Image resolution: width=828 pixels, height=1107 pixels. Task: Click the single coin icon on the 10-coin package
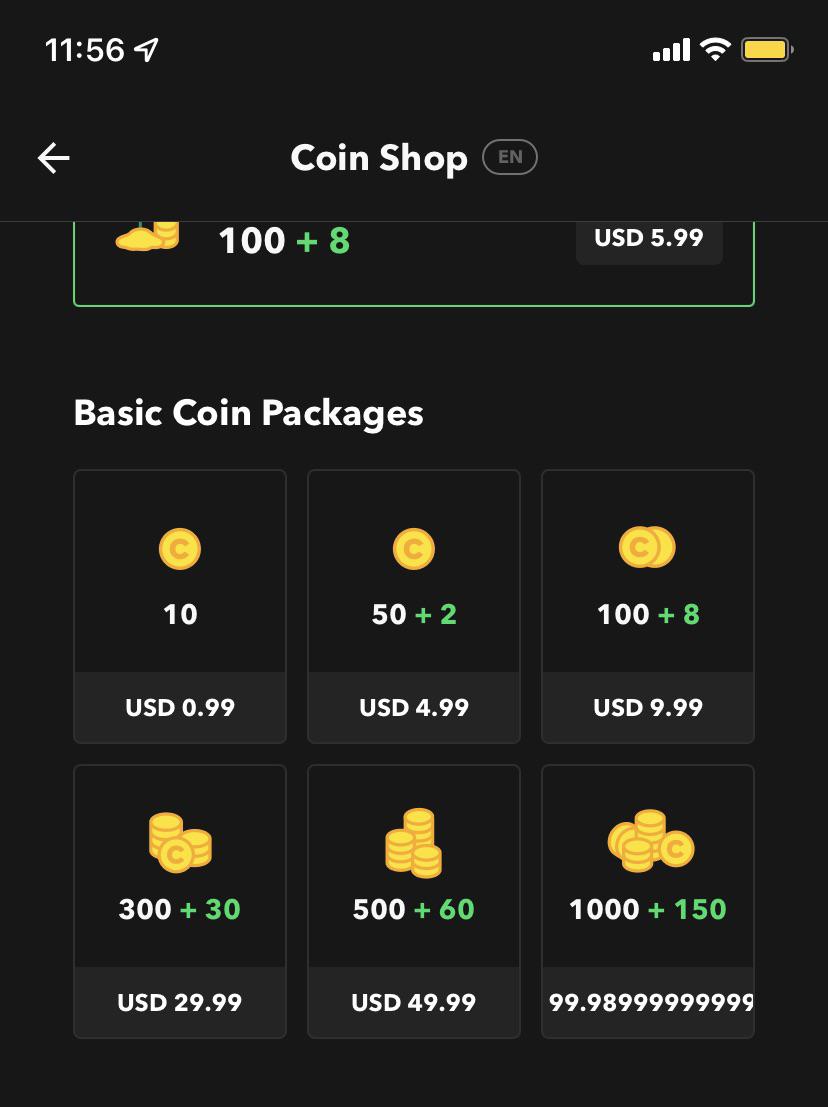[x=180, y=548]
